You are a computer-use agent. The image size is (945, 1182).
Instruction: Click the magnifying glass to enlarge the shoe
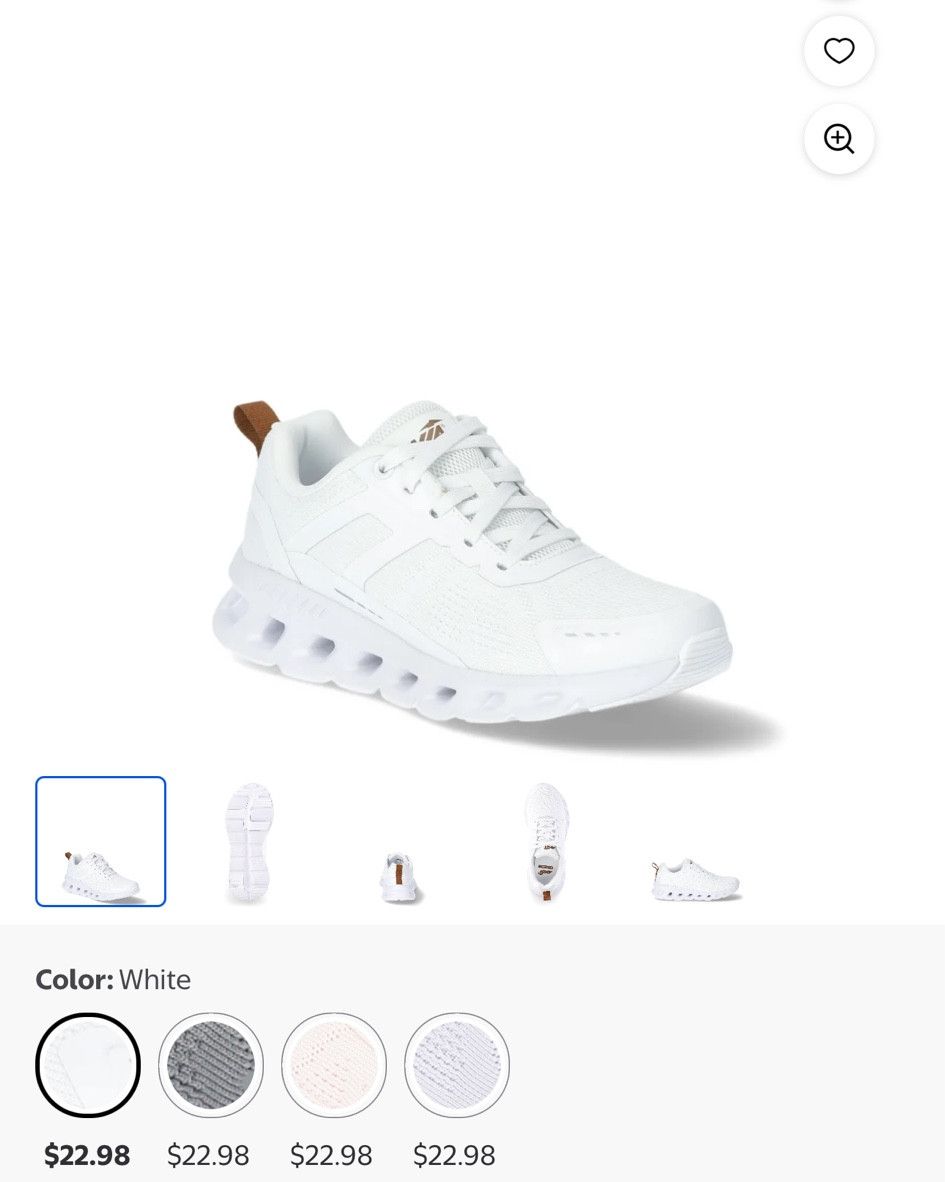click(x=839, y=139)
